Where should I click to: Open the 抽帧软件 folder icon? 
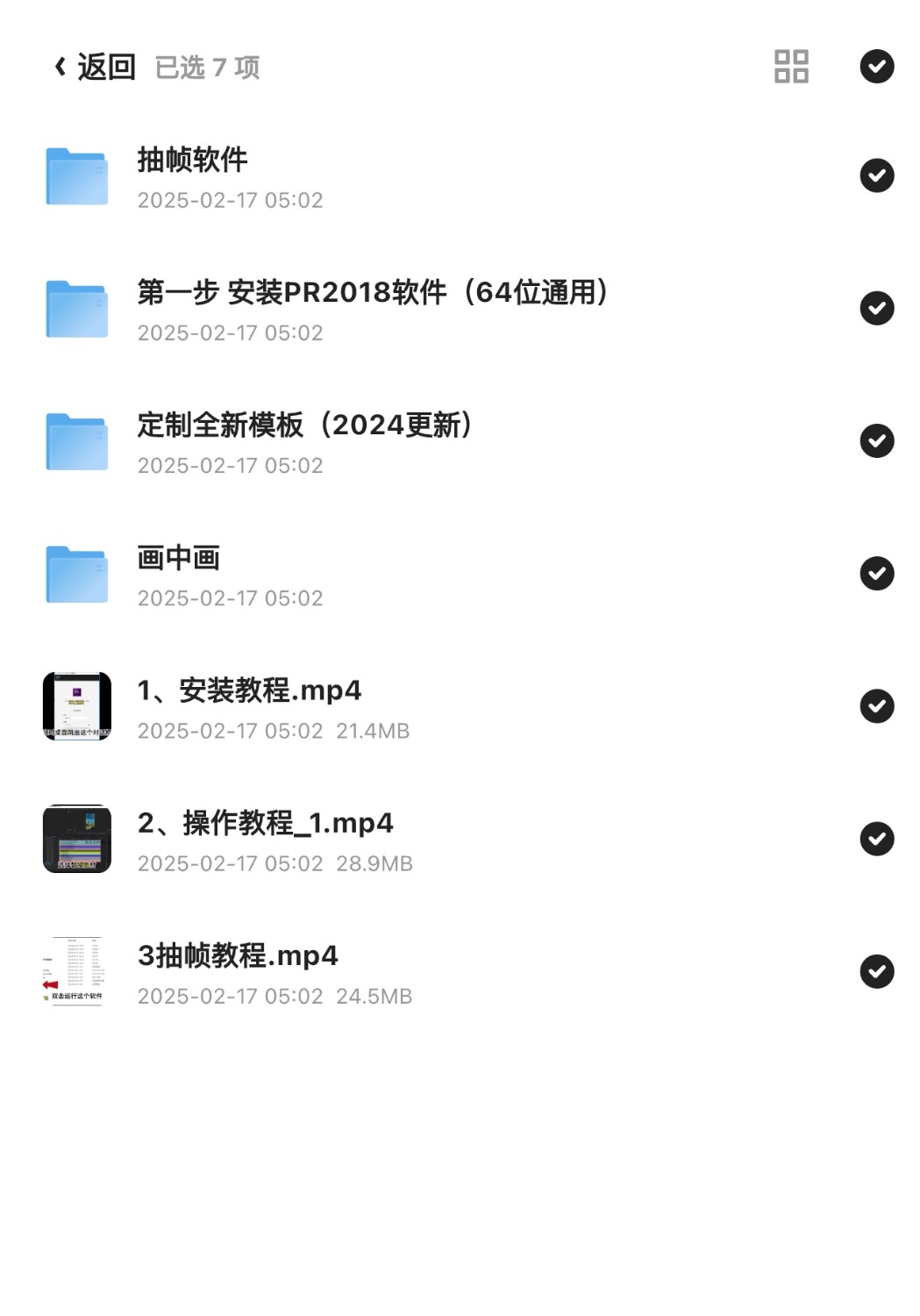tap(76, 175)
